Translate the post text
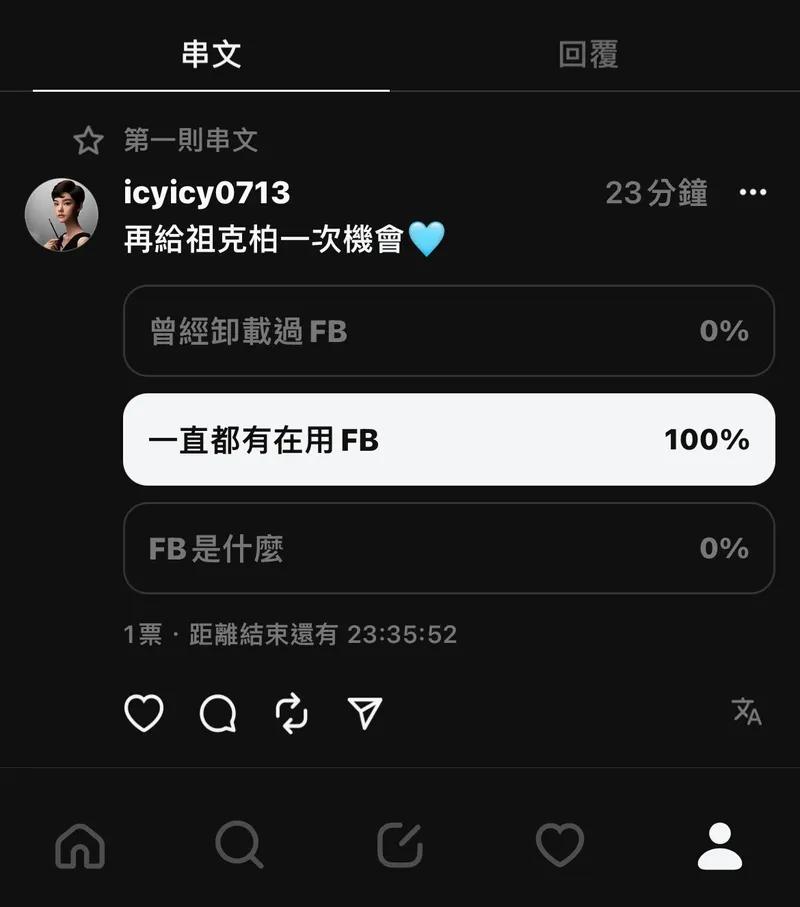The height and width of the screenshot is (907, 800). (x=747, y=711)
